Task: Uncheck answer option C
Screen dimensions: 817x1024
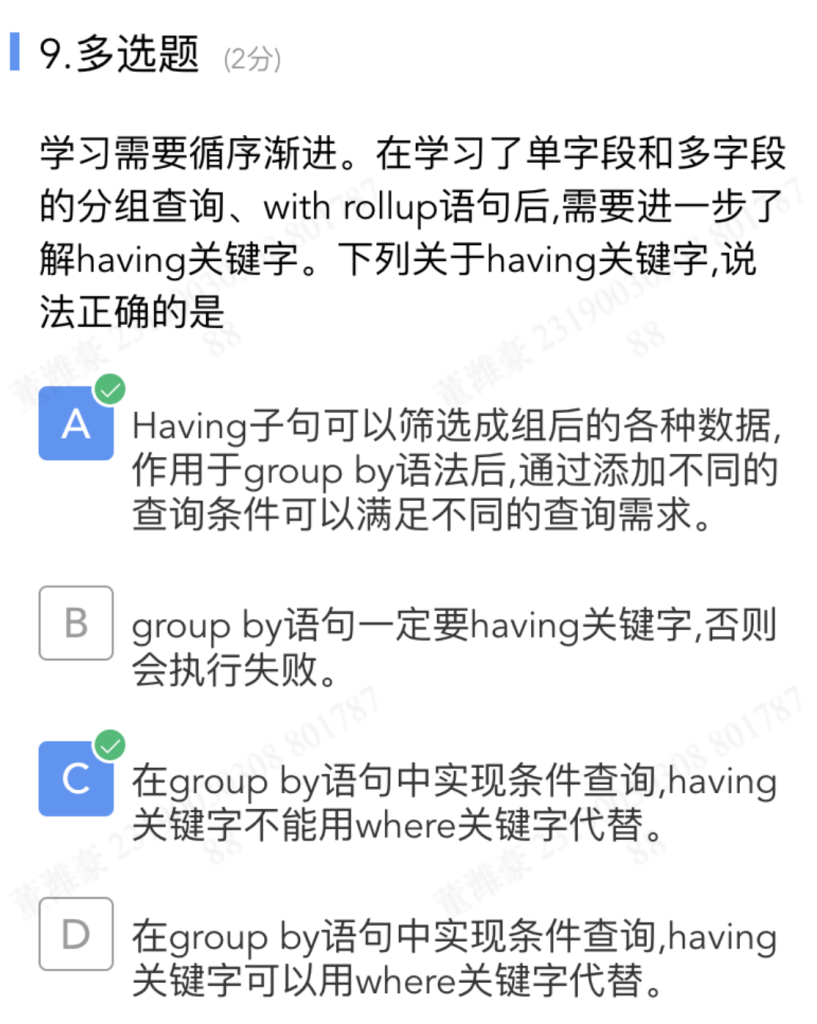Action: (x=76, y=778)
